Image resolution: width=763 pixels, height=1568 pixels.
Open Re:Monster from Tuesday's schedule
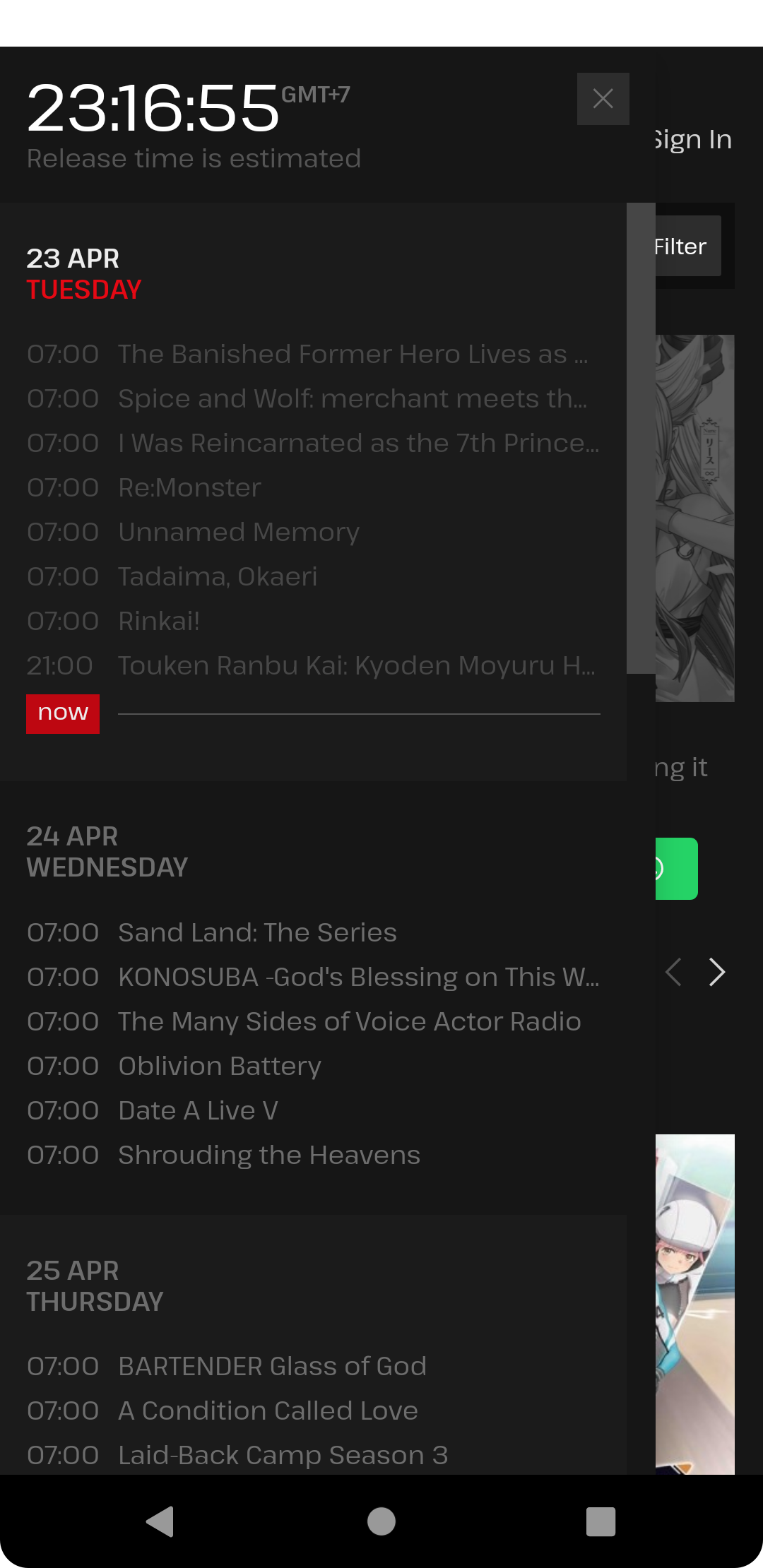coord(189,488)
